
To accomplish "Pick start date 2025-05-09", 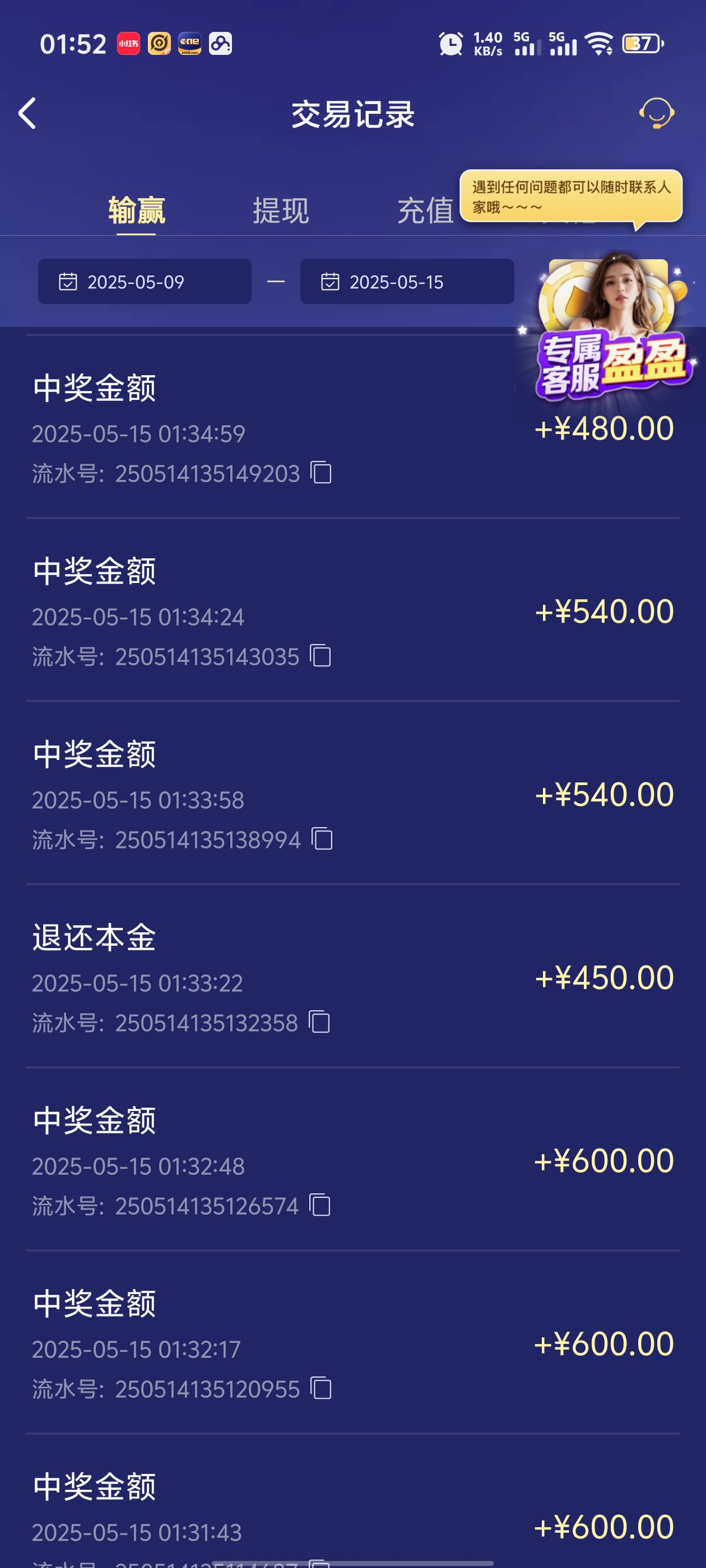I will click(145, 282).
